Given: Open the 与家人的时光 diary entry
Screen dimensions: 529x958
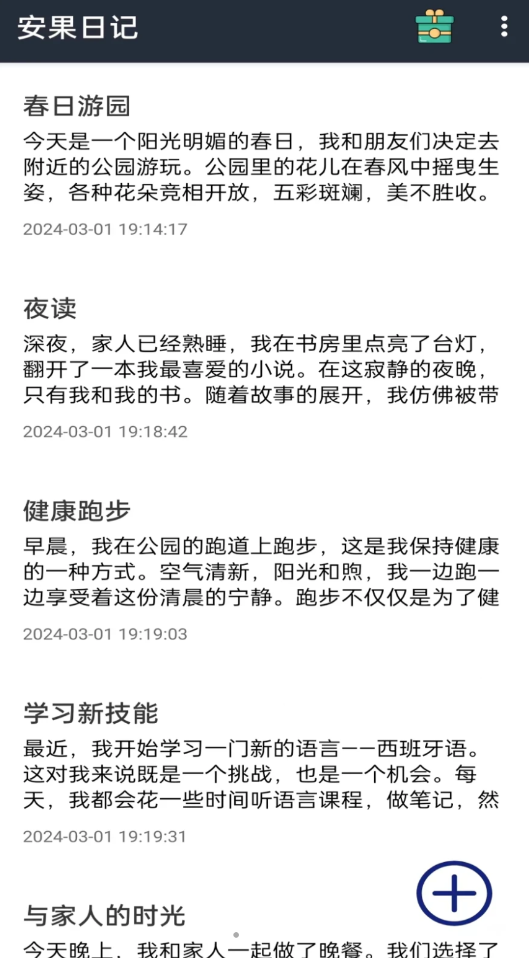Looking at the screenshot, I should [264, 924].
